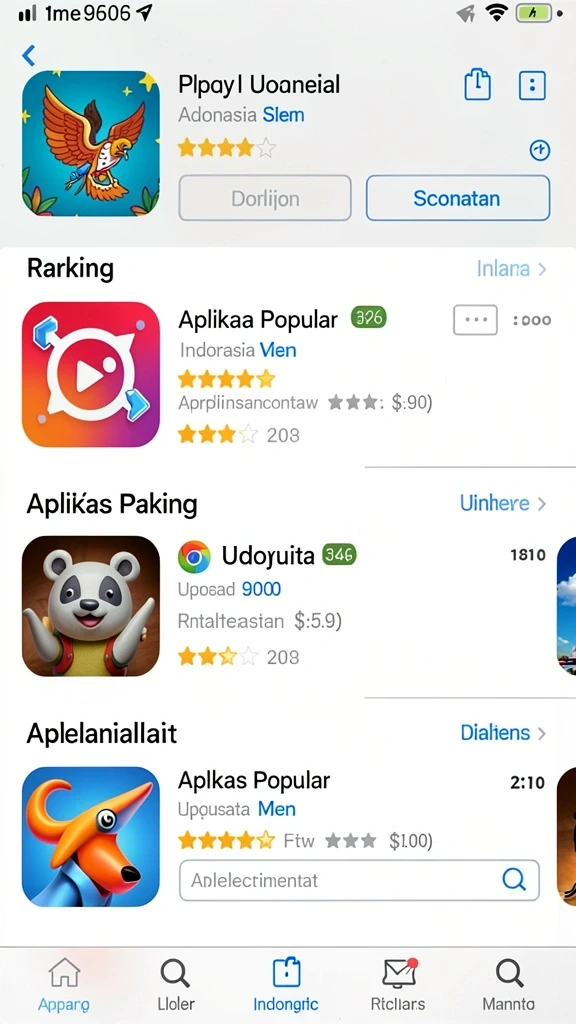Open the Uinhere link
The width and height of the screenshot is (576, 1024).
click(503, 504)
